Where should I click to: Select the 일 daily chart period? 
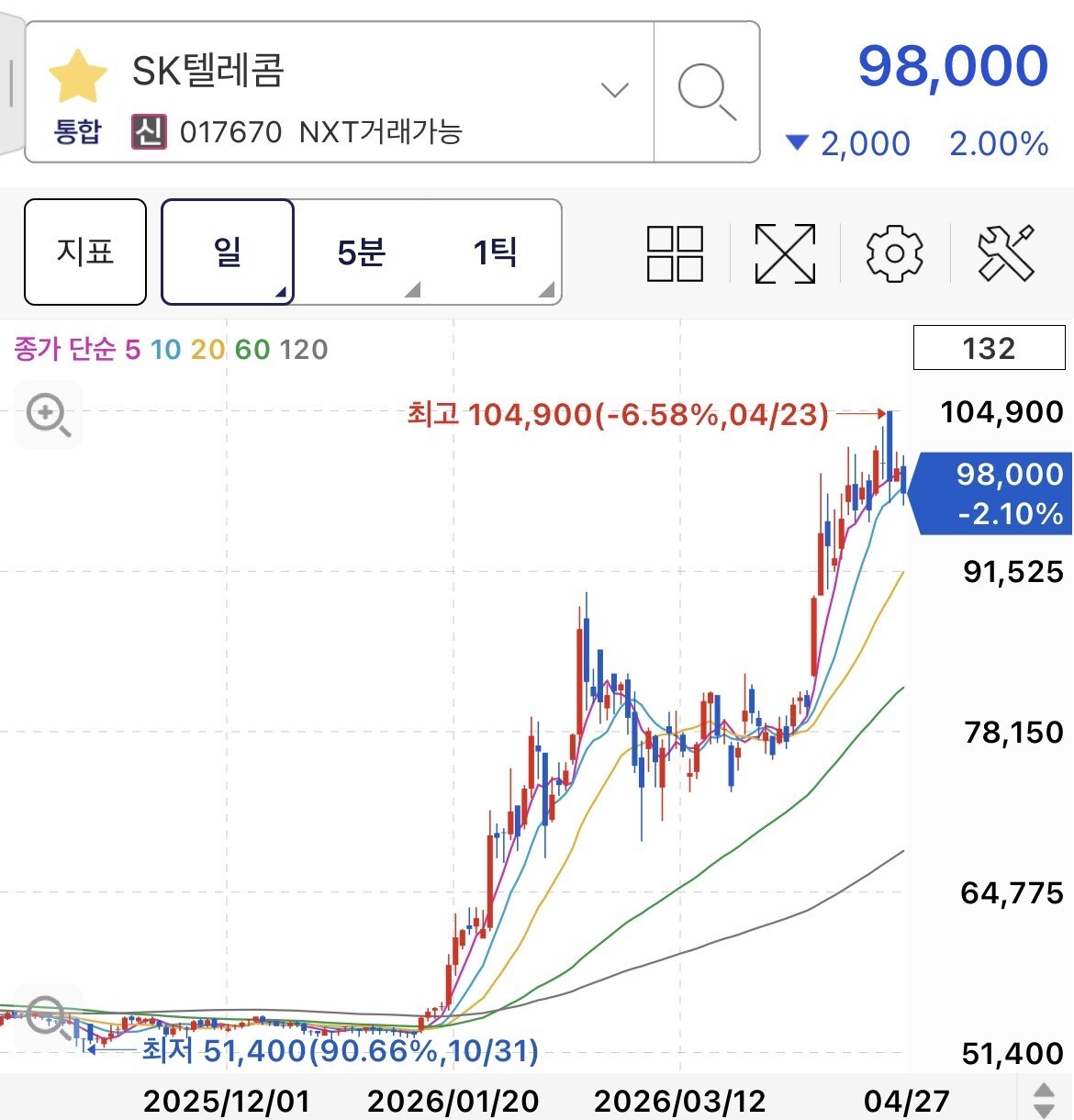coord(228,252)
